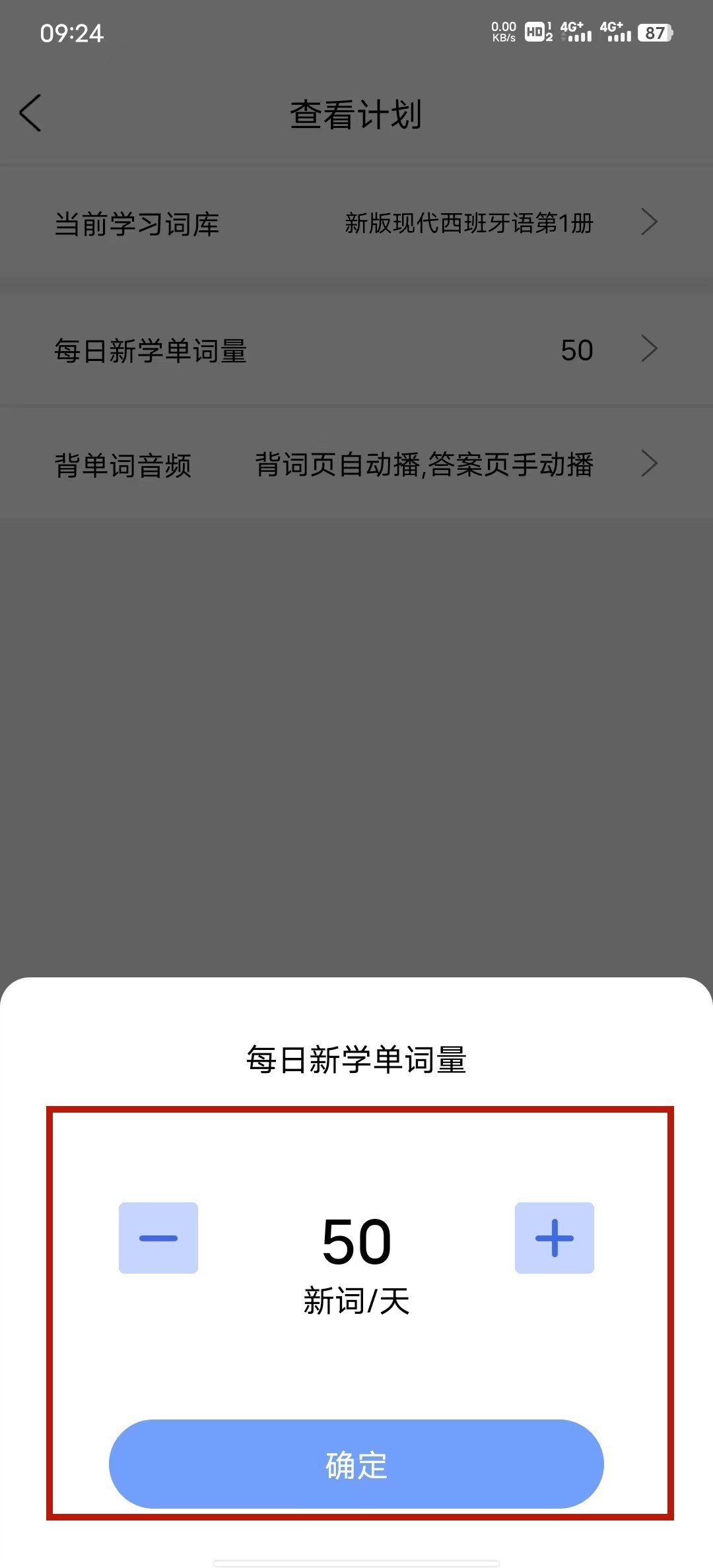The width and height of the screenshot is (713, 1568).
Task: Tap the value 50 in the dialog
Action: pos(355,1241)
